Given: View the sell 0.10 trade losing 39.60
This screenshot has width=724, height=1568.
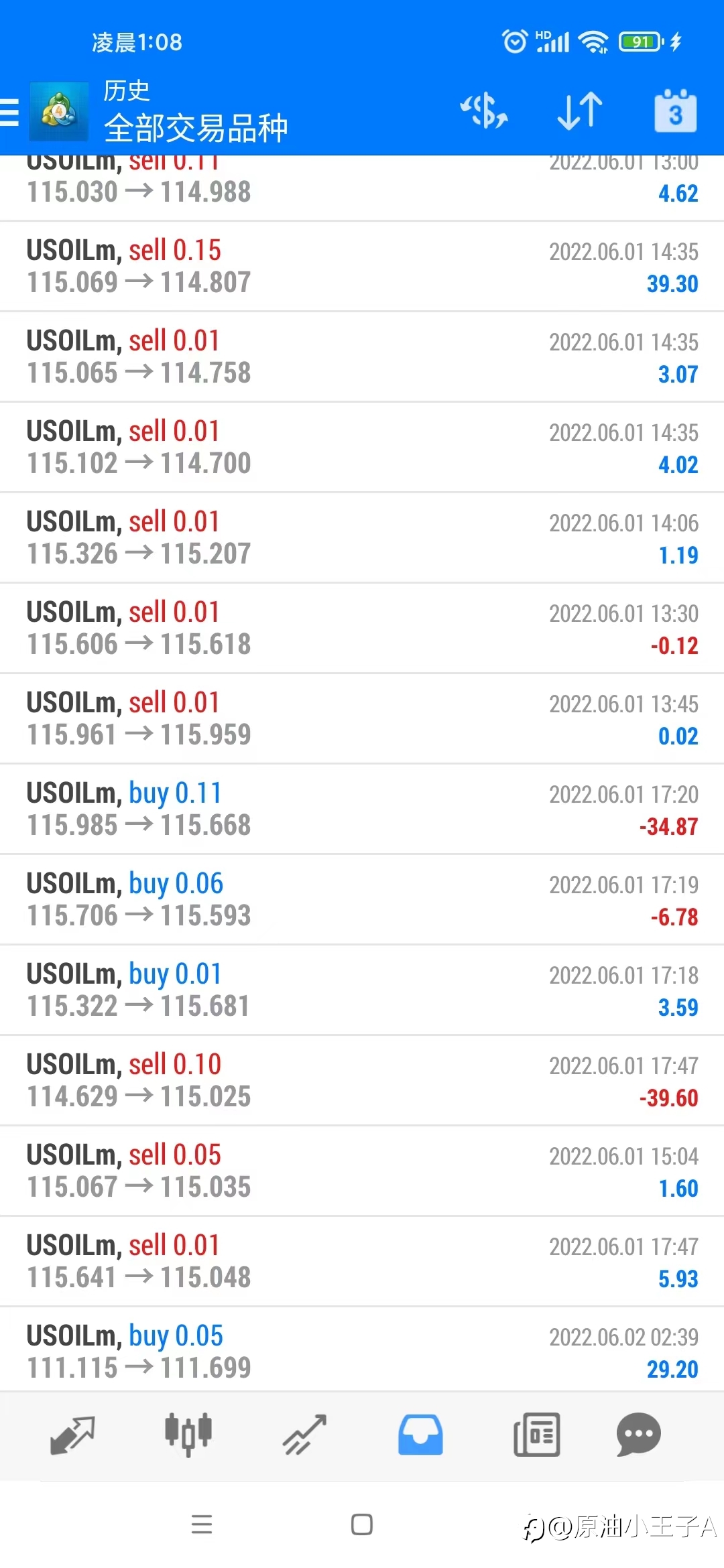Looking at the screenshot, I should pos(362,1081).
